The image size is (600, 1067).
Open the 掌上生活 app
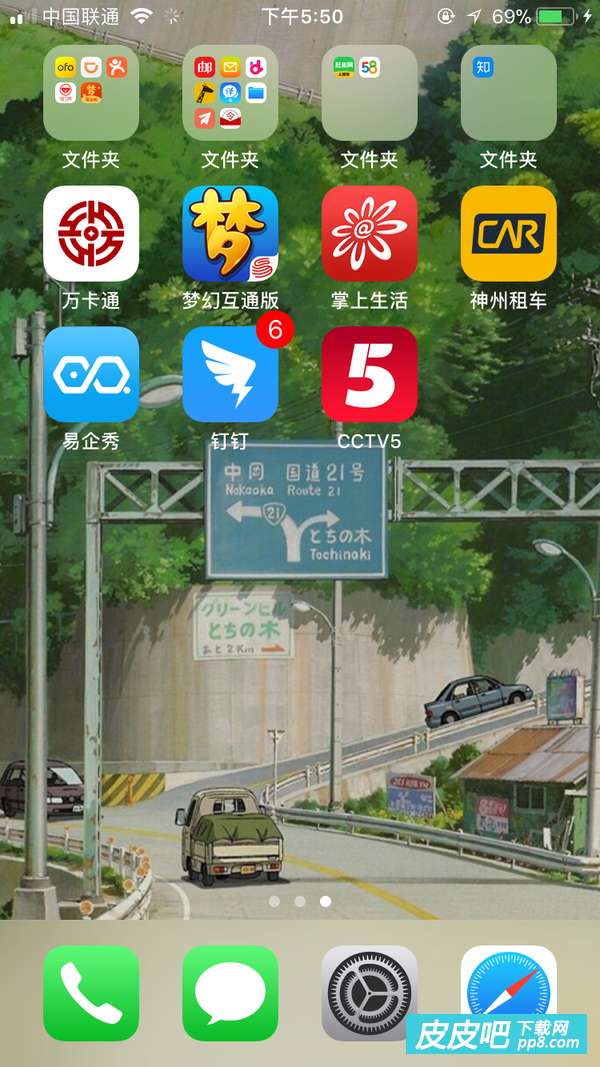pos(369,233)
